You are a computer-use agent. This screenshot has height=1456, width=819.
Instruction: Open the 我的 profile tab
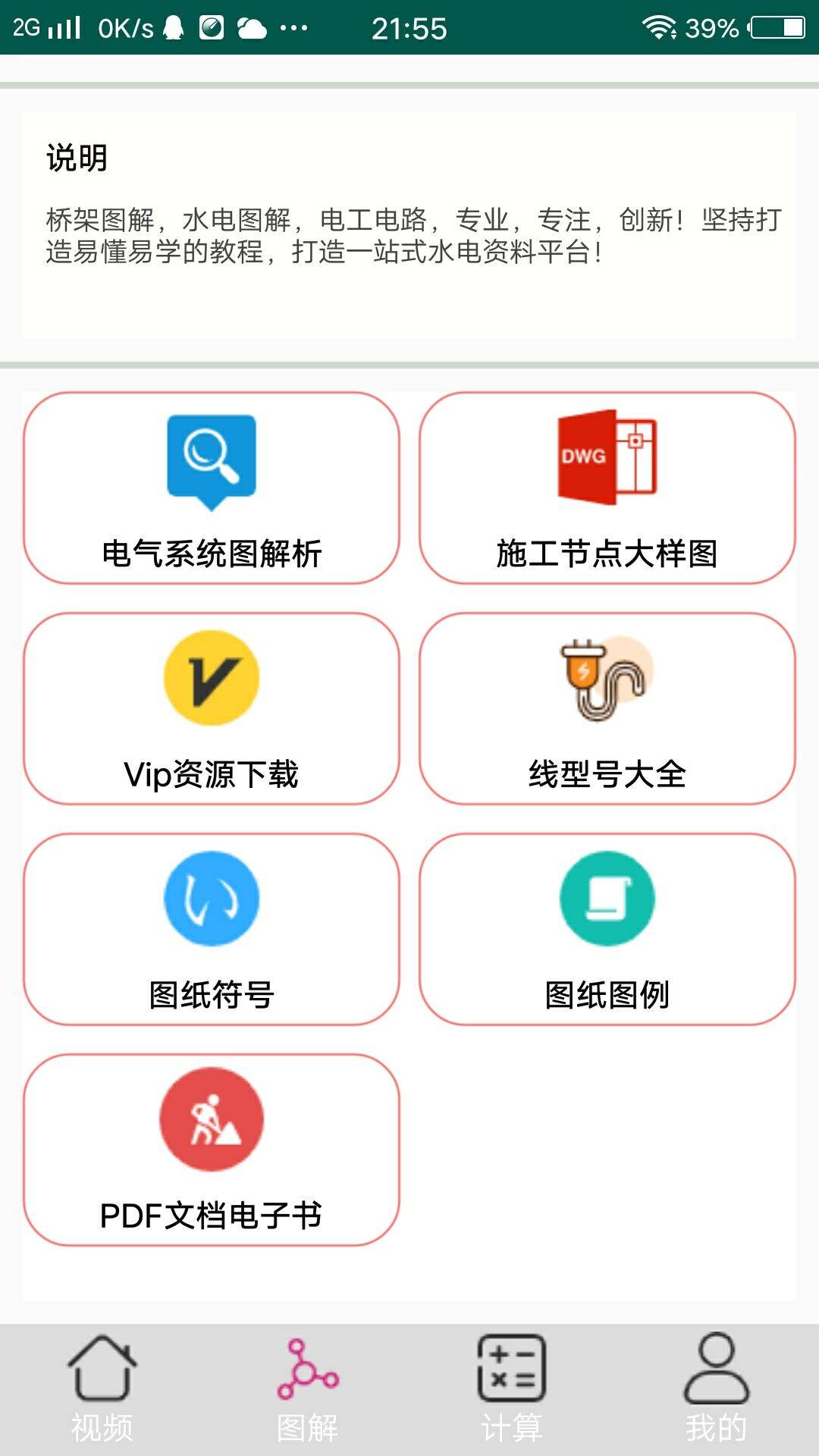pyautogui.click(x=717, y=1389)
